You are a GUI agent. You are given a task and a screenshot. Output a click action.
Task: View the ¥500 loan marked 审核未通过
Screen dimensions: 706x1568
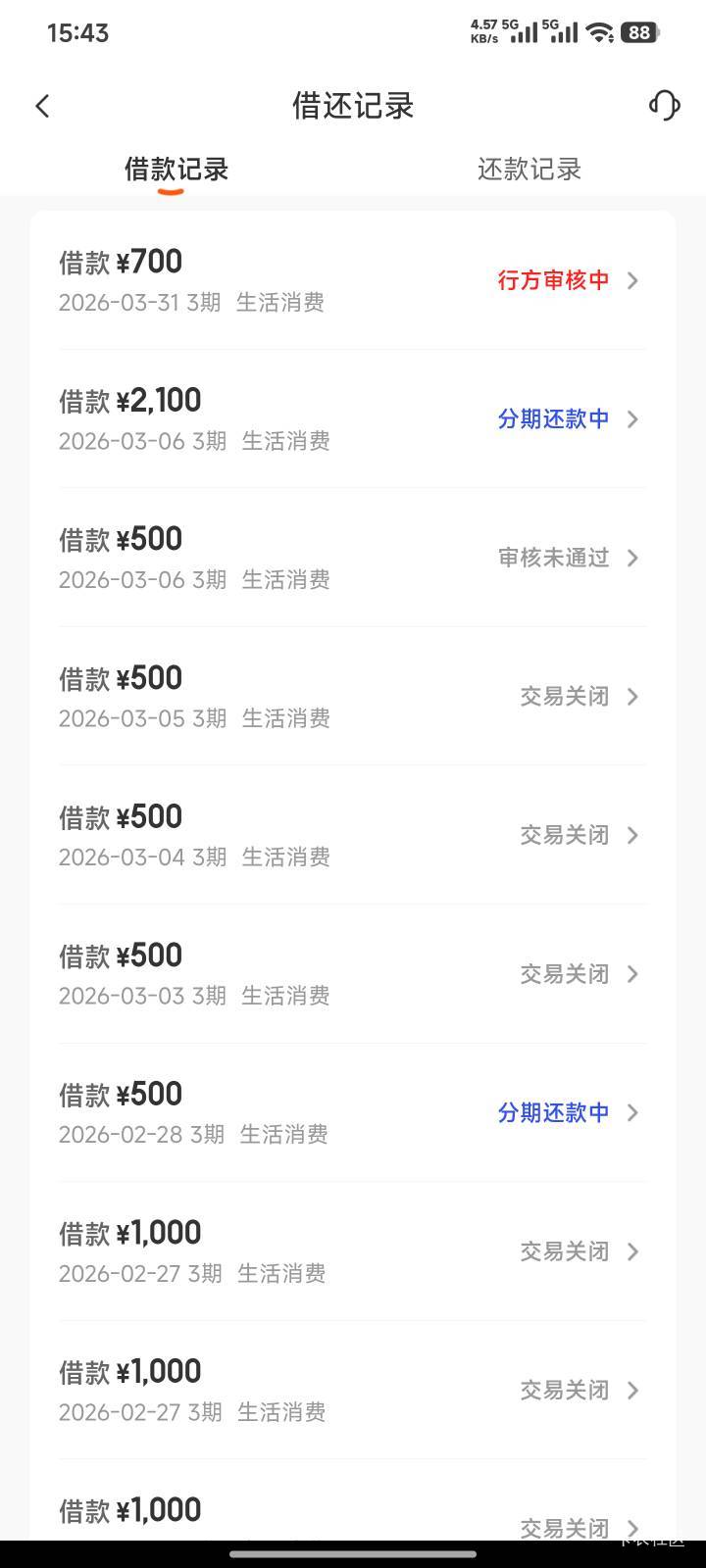click(353, 558)
